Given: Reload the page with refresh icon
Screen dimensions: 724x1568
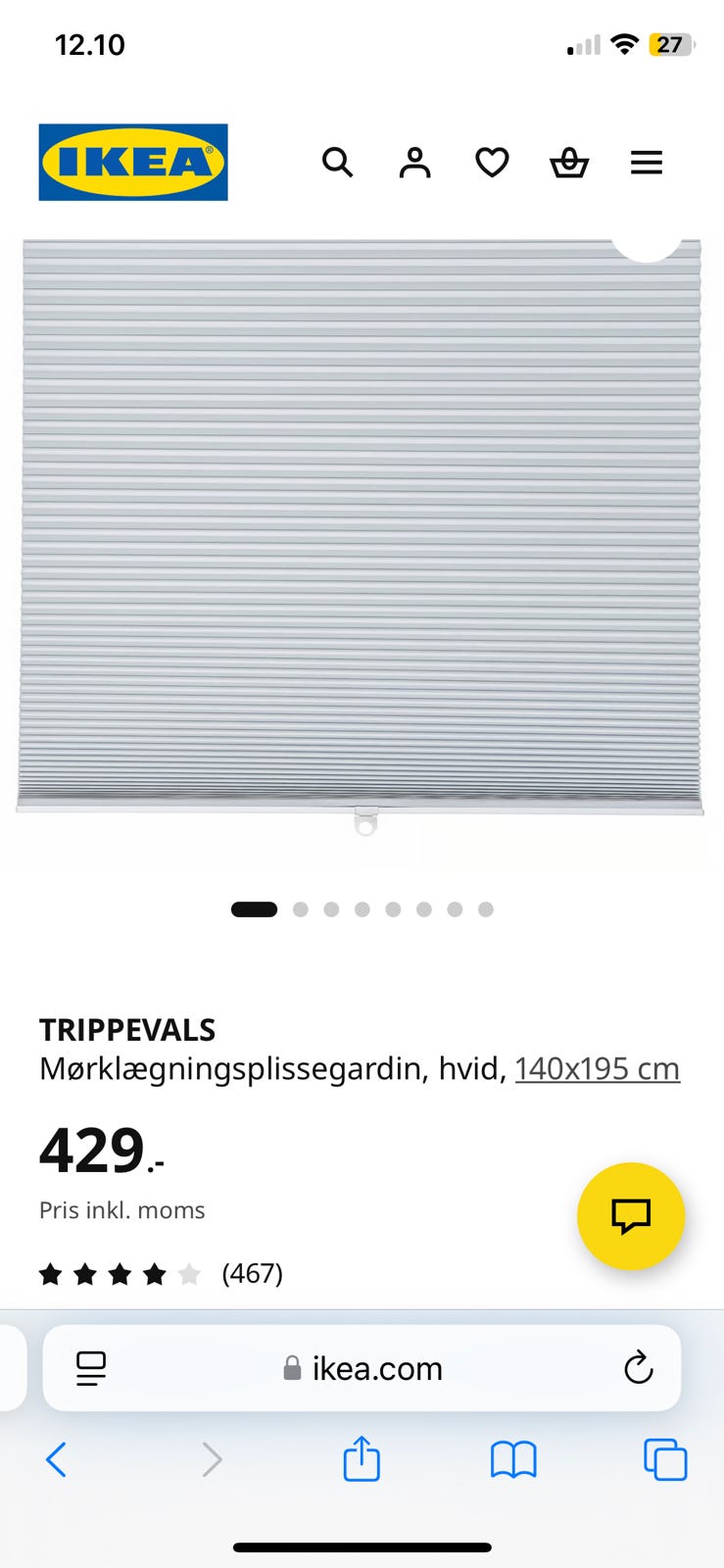Looking at the screenshot, I should point(639,1368).
